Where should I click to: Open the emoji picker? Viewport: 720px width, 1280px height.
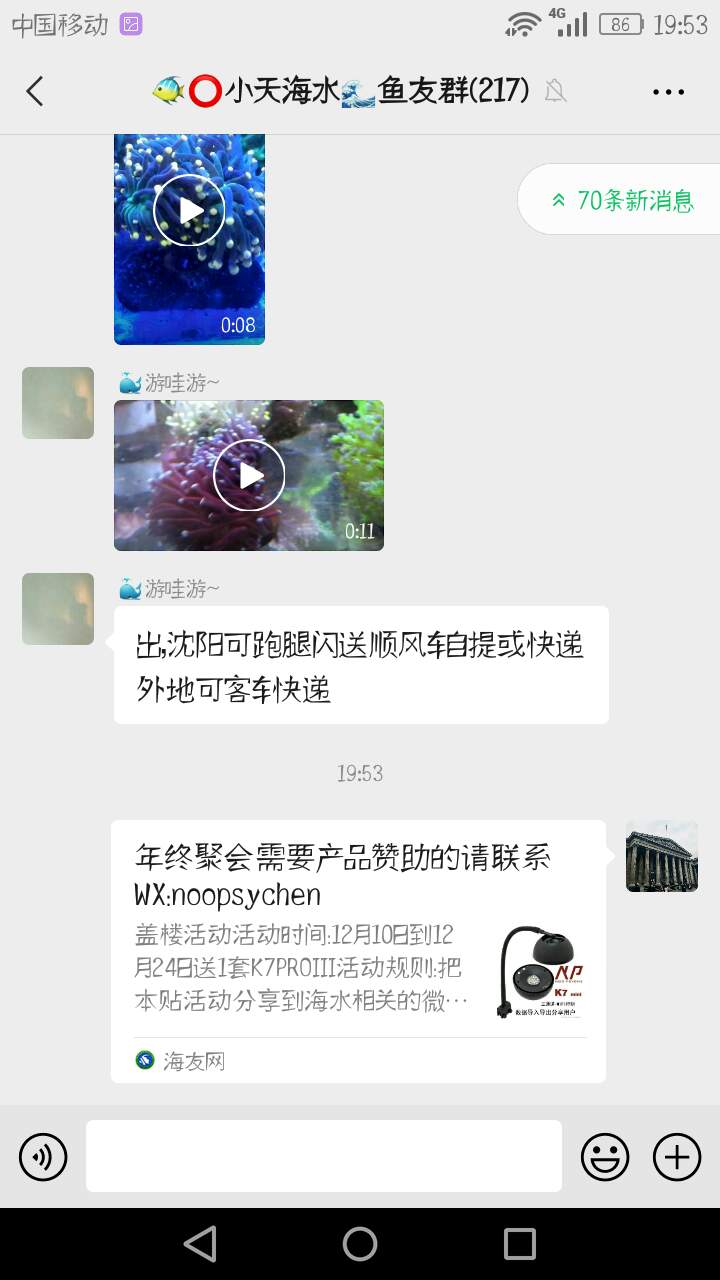(x=605, y=1157)
